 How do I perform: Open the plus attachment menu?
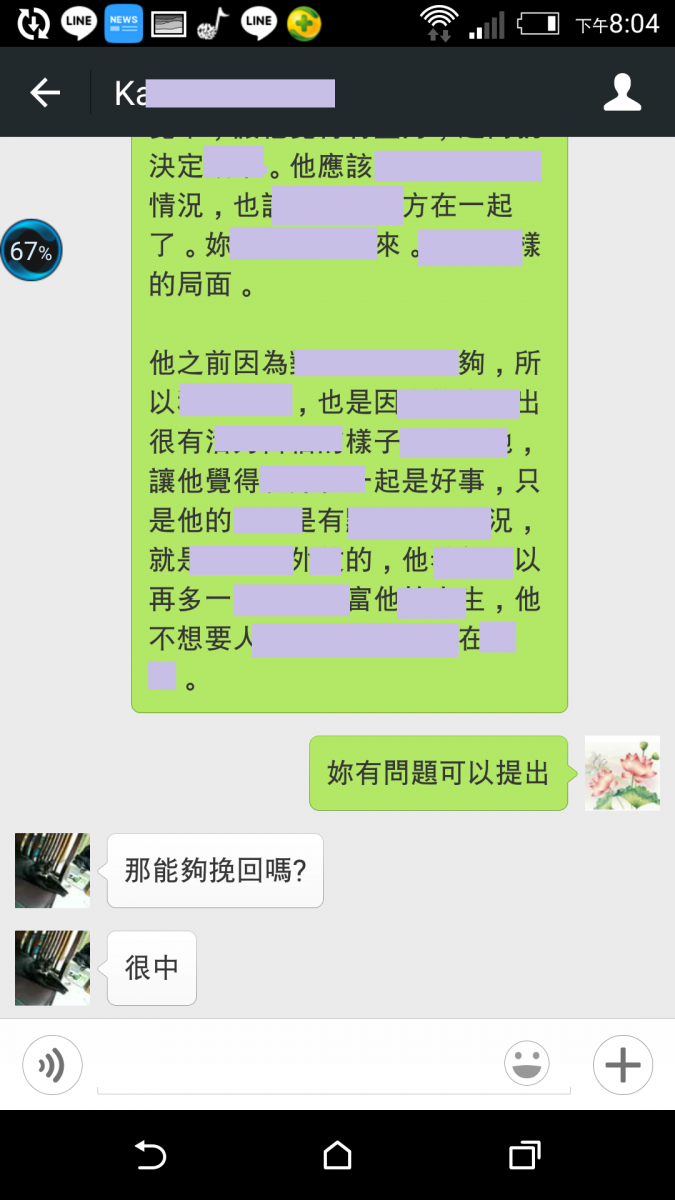(622, 1065)
